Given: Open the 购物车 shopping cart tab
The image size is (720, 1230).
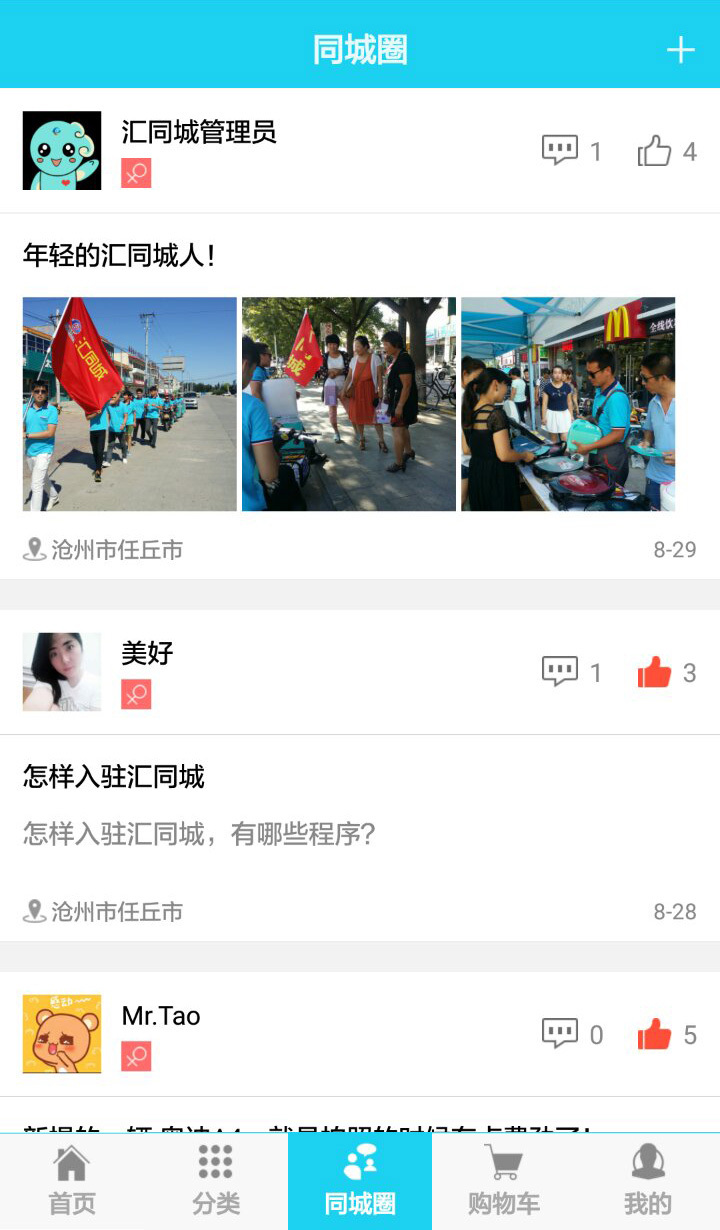Looking at the screenshot, I should point(504,1181).
